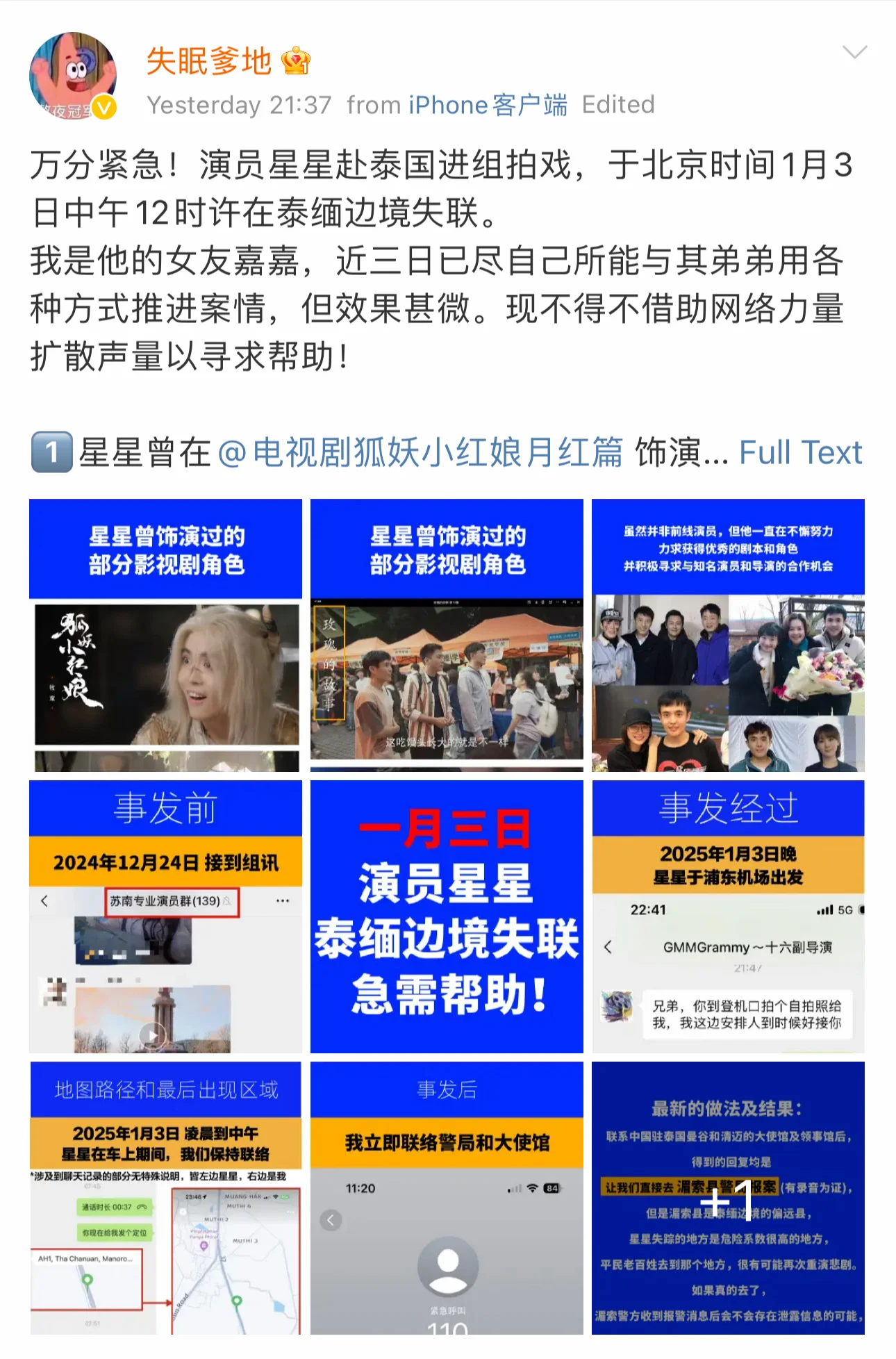Open the 事发经过 image tile

coord(728,916)
